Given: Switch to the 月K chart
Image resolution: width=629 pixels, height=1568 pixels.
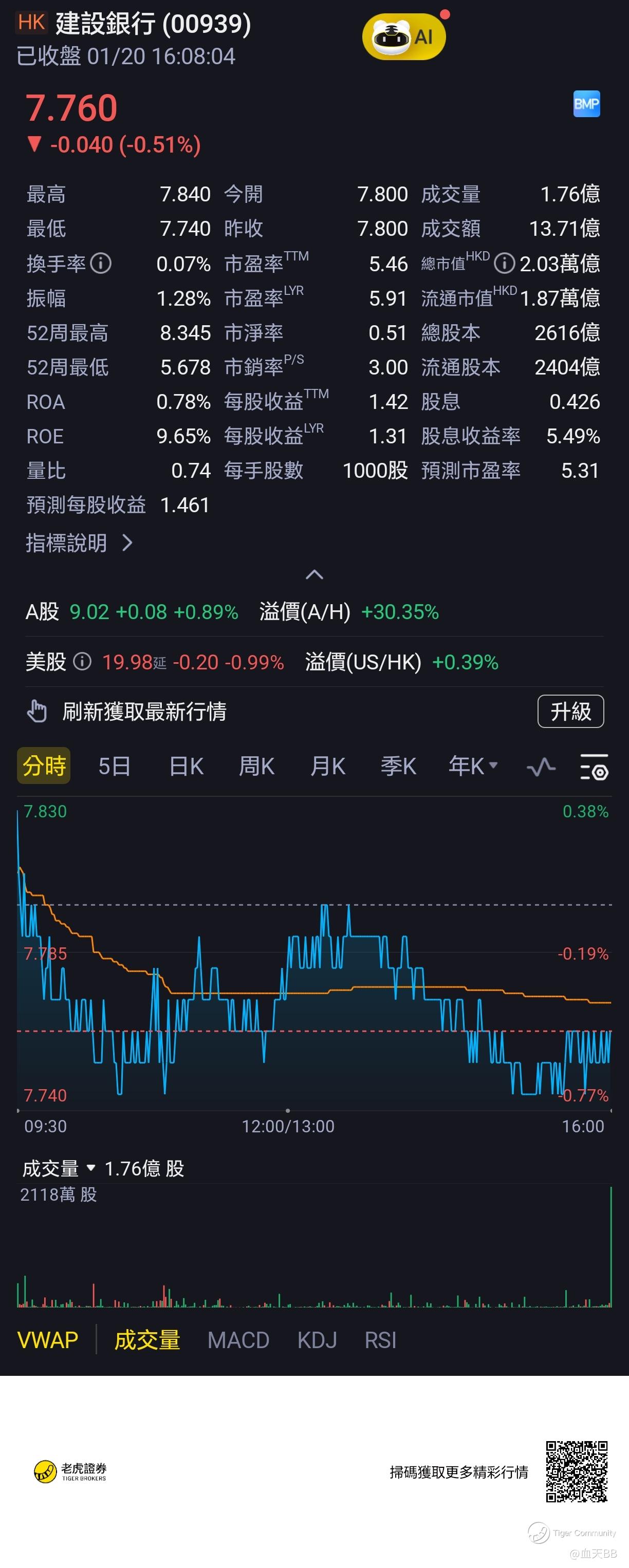Looking at the screenshot, I should pyautogui.click(x=327, y=766).
